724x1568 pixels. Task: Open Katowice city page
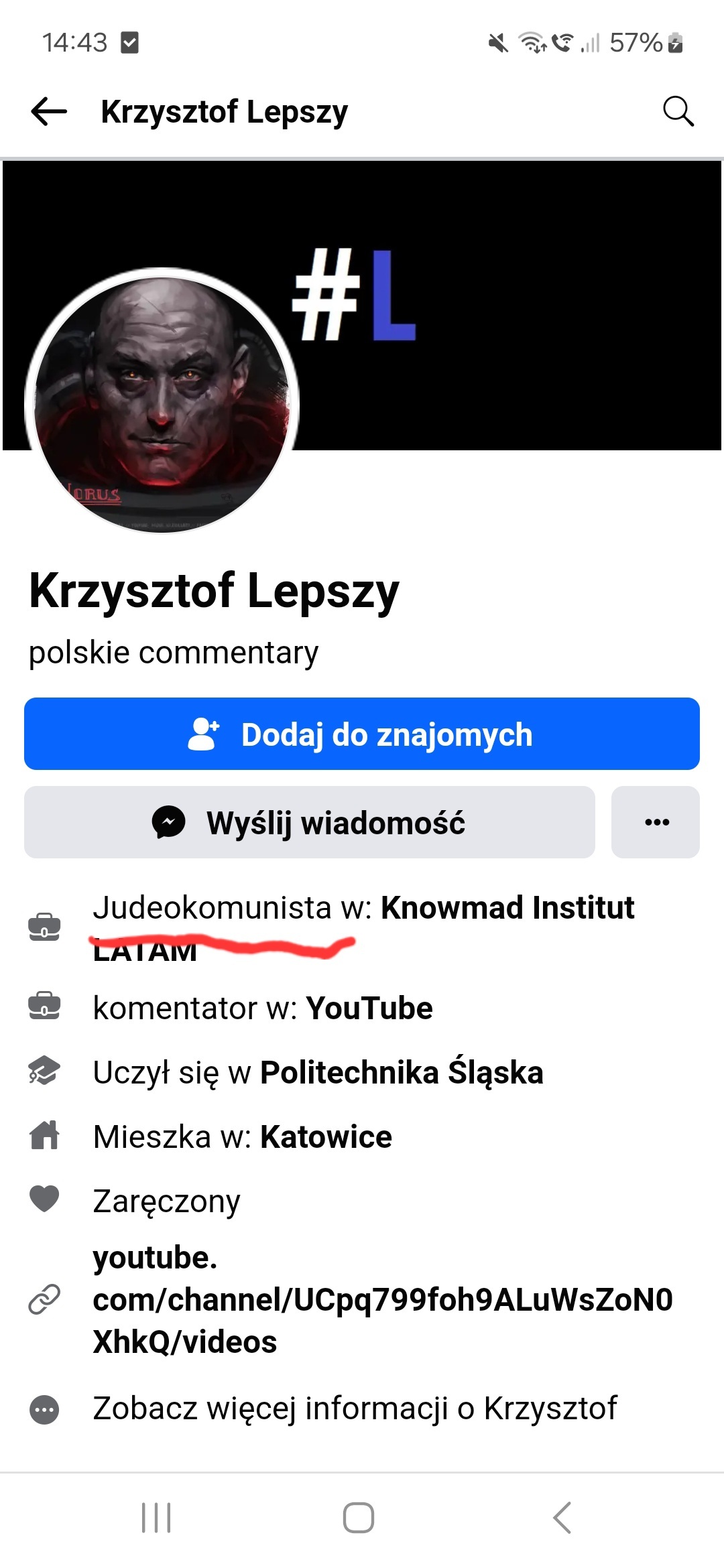326,1137
